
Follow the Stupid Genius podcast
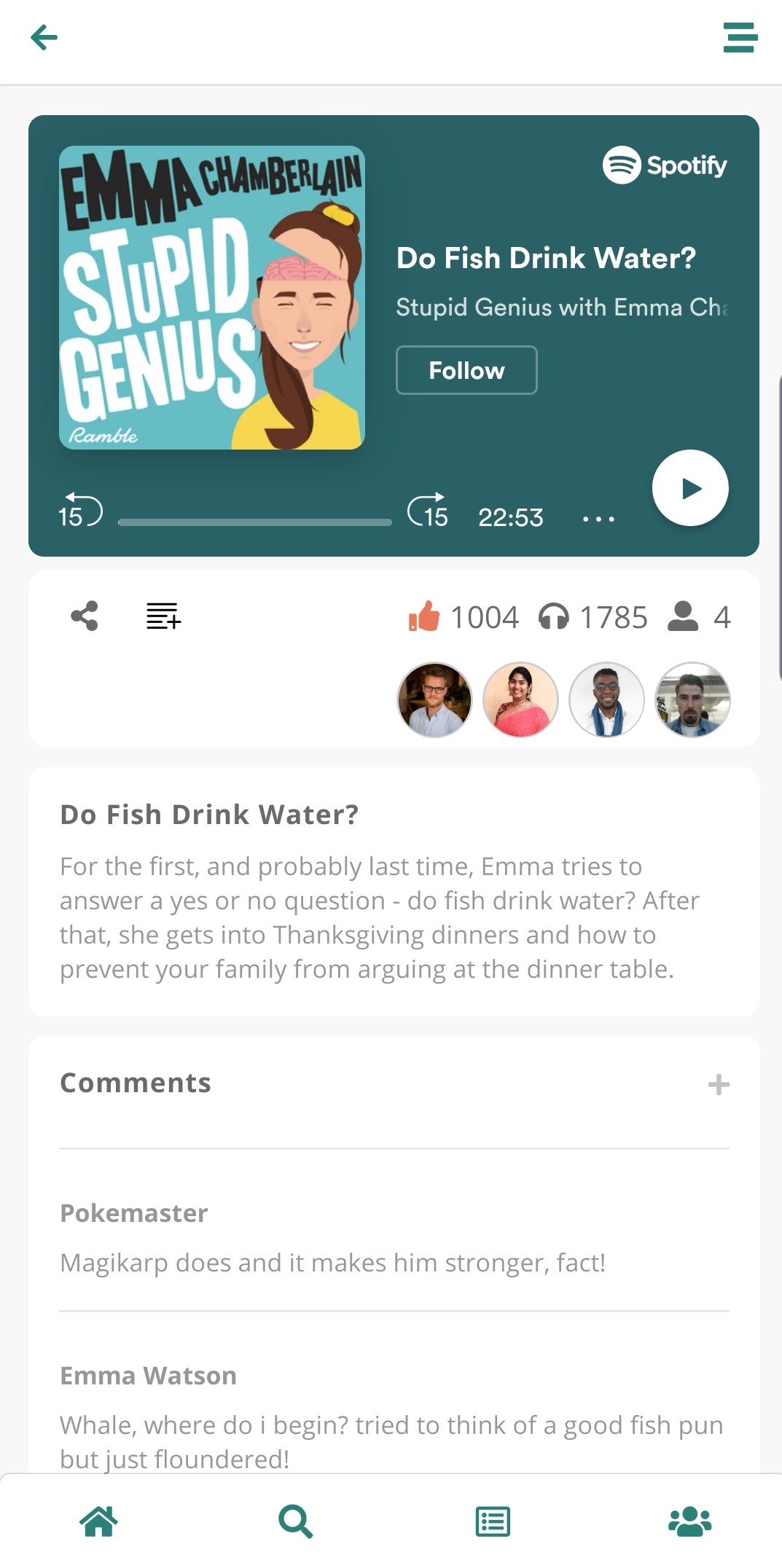click(466, 370)
